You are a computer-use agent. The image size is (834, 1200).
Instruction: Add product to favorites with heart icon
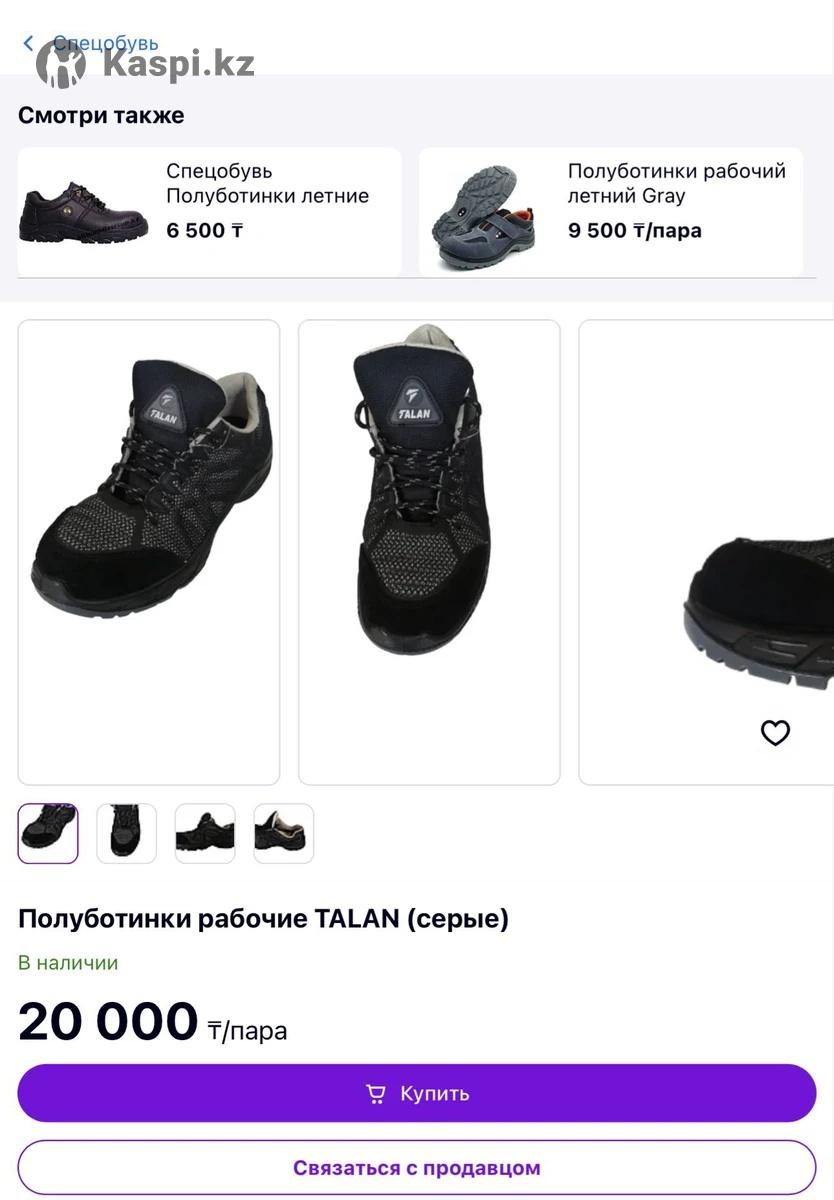pos(775,733)
